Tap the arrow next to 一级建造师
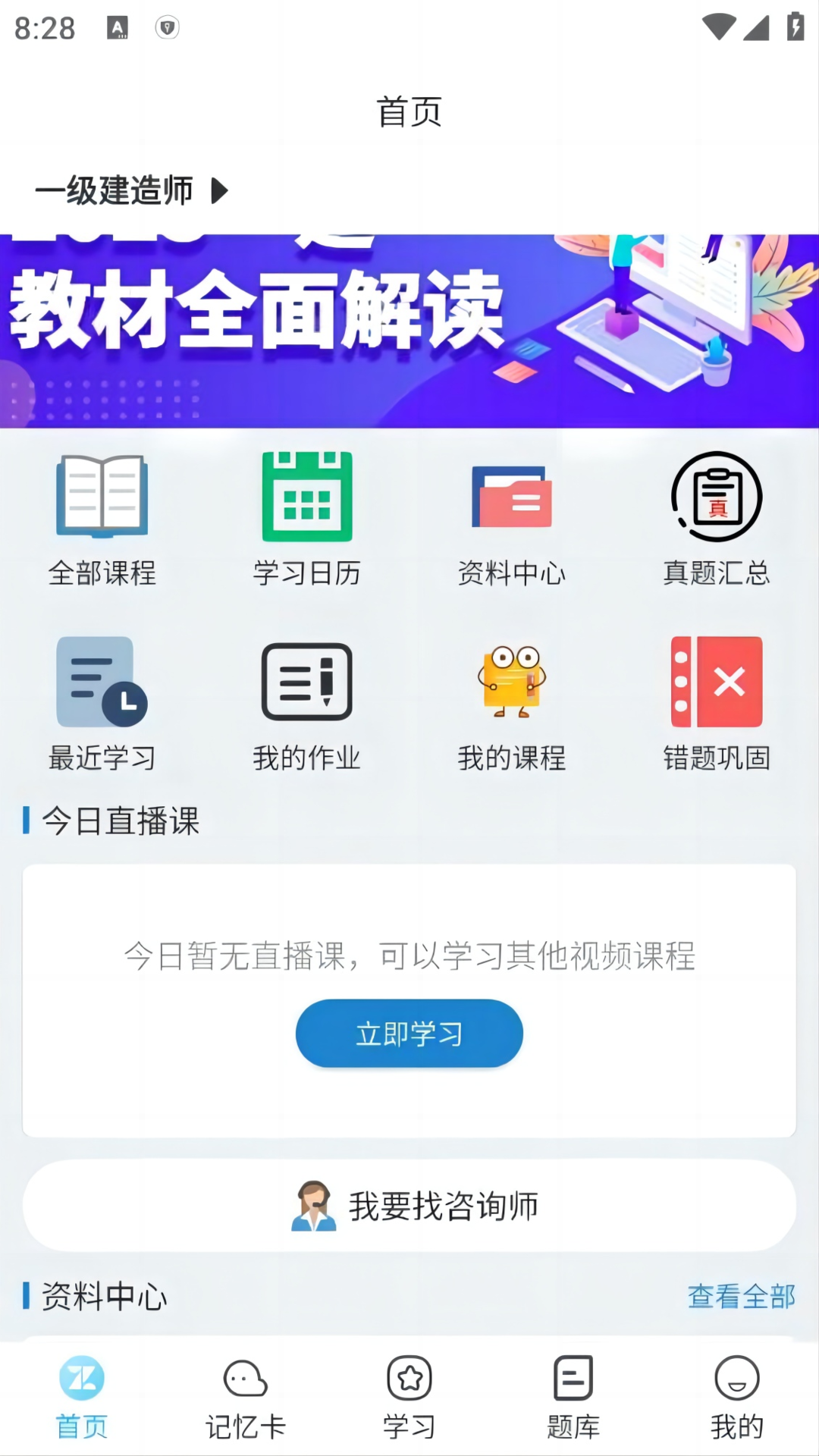This screenshot has height=1456, width=819. tap(218, 192)
